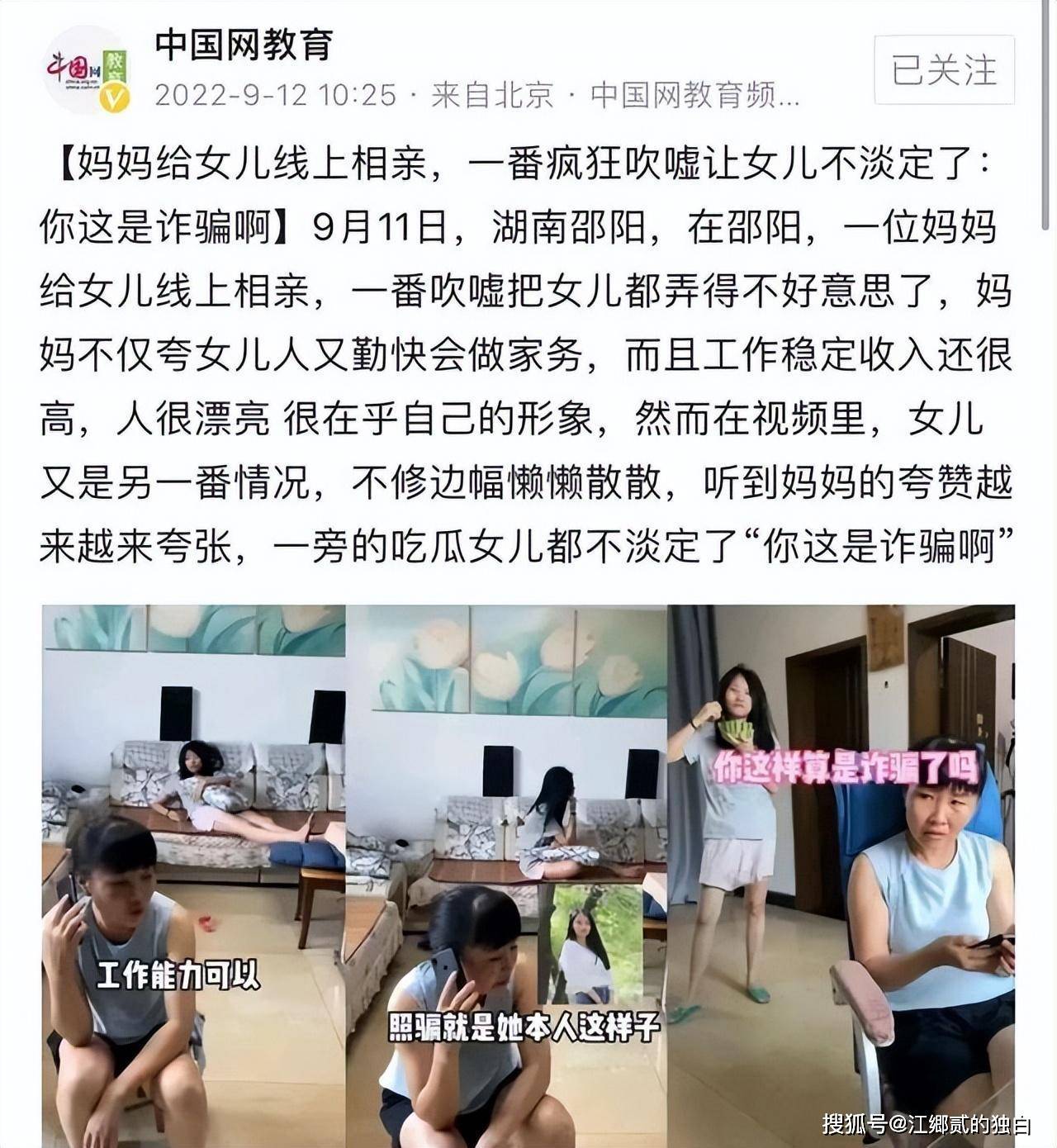This screenshot has height=1148, width=1057.
Task: Tap the 已关注 follow button
Action: point(944,70)
